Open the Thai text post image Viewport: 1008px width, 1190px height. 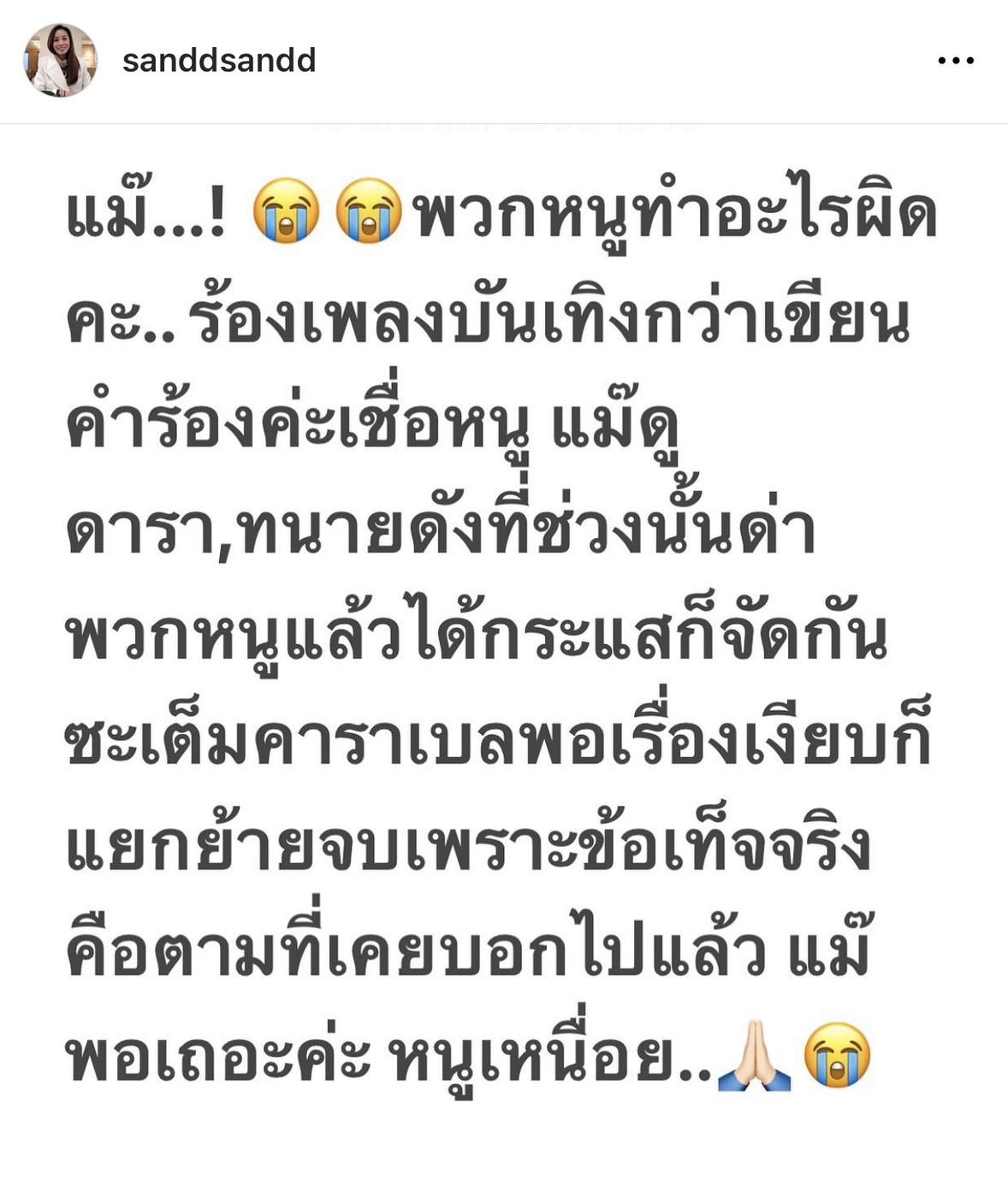(503, 633)
